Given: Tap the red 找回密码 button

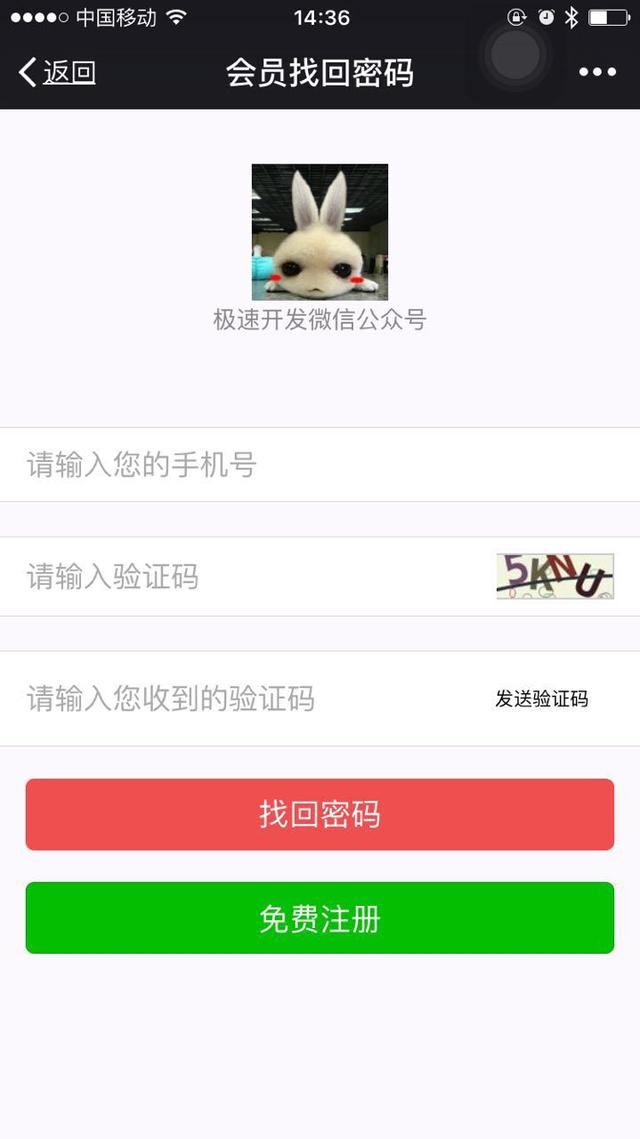Looking at the screenshot, I should pos(320,814).
